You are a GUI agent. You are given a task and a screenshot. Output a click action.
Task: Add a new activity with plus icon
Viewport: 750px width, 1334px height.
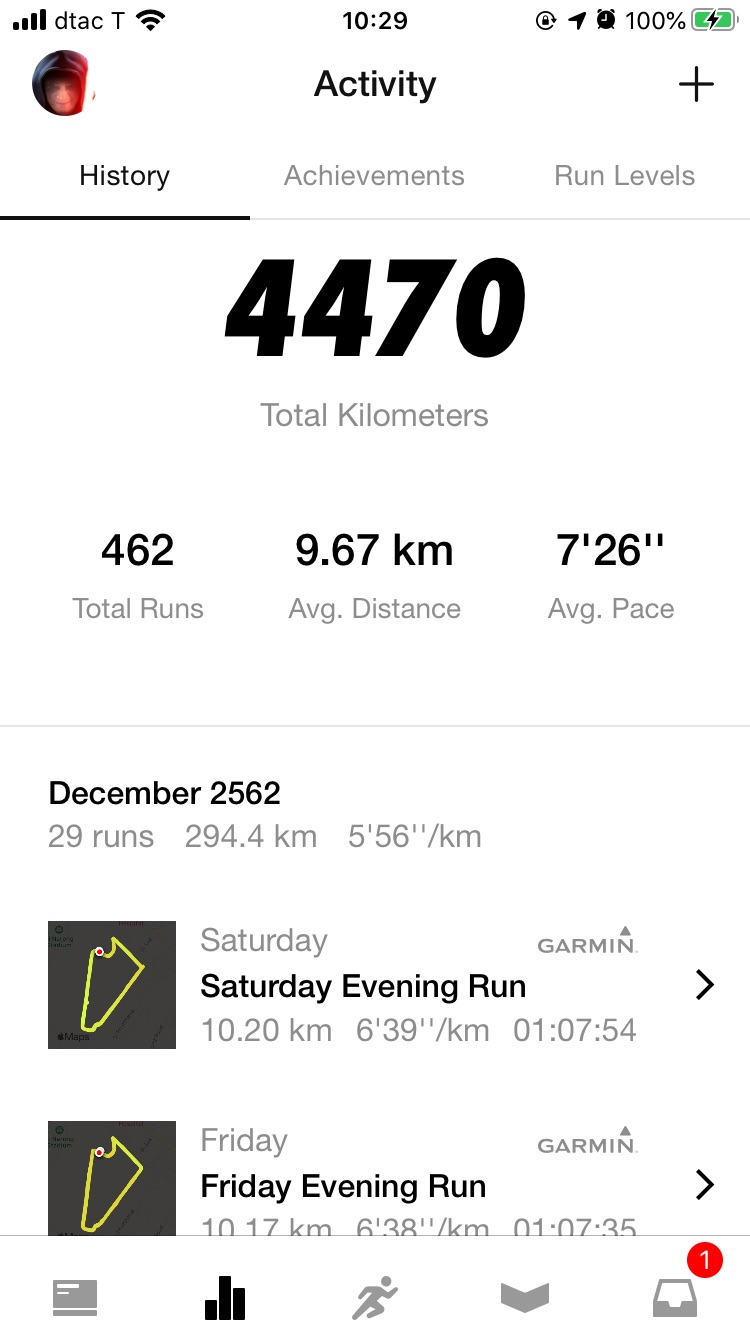[696, 85]
